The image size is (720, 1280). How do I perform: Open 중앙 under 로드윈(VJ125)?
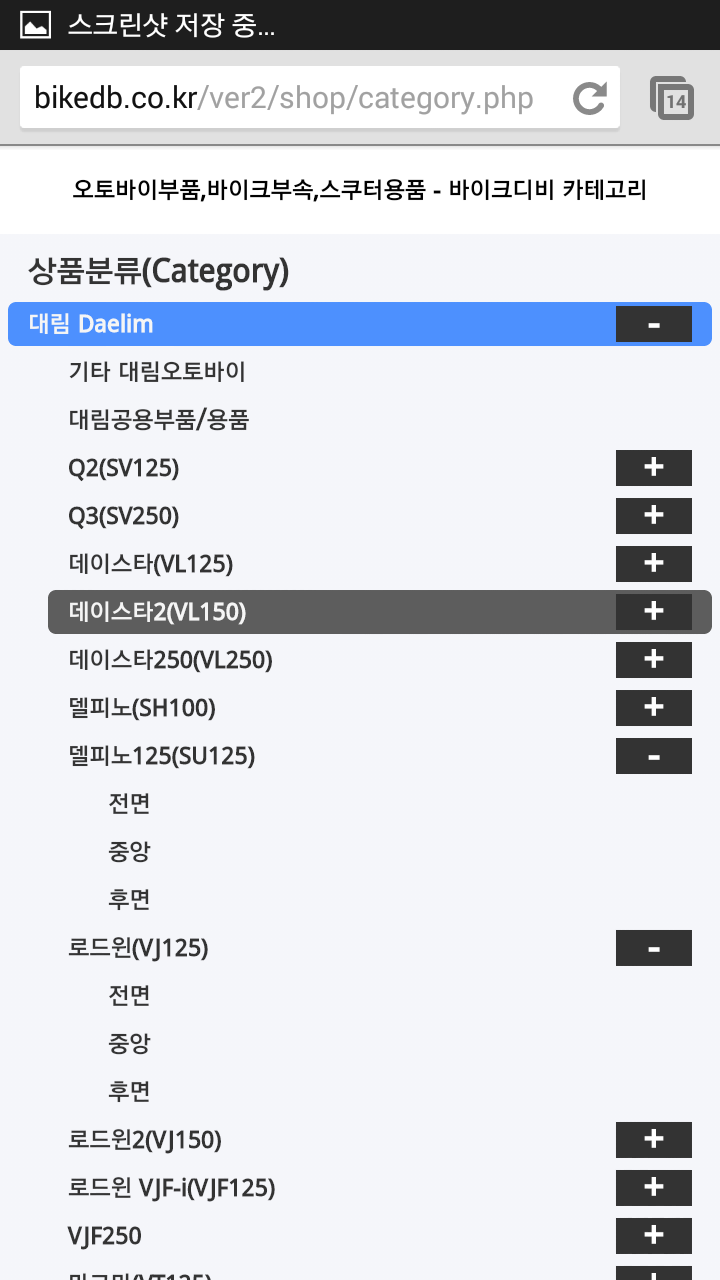click(x=130, y=1043)
